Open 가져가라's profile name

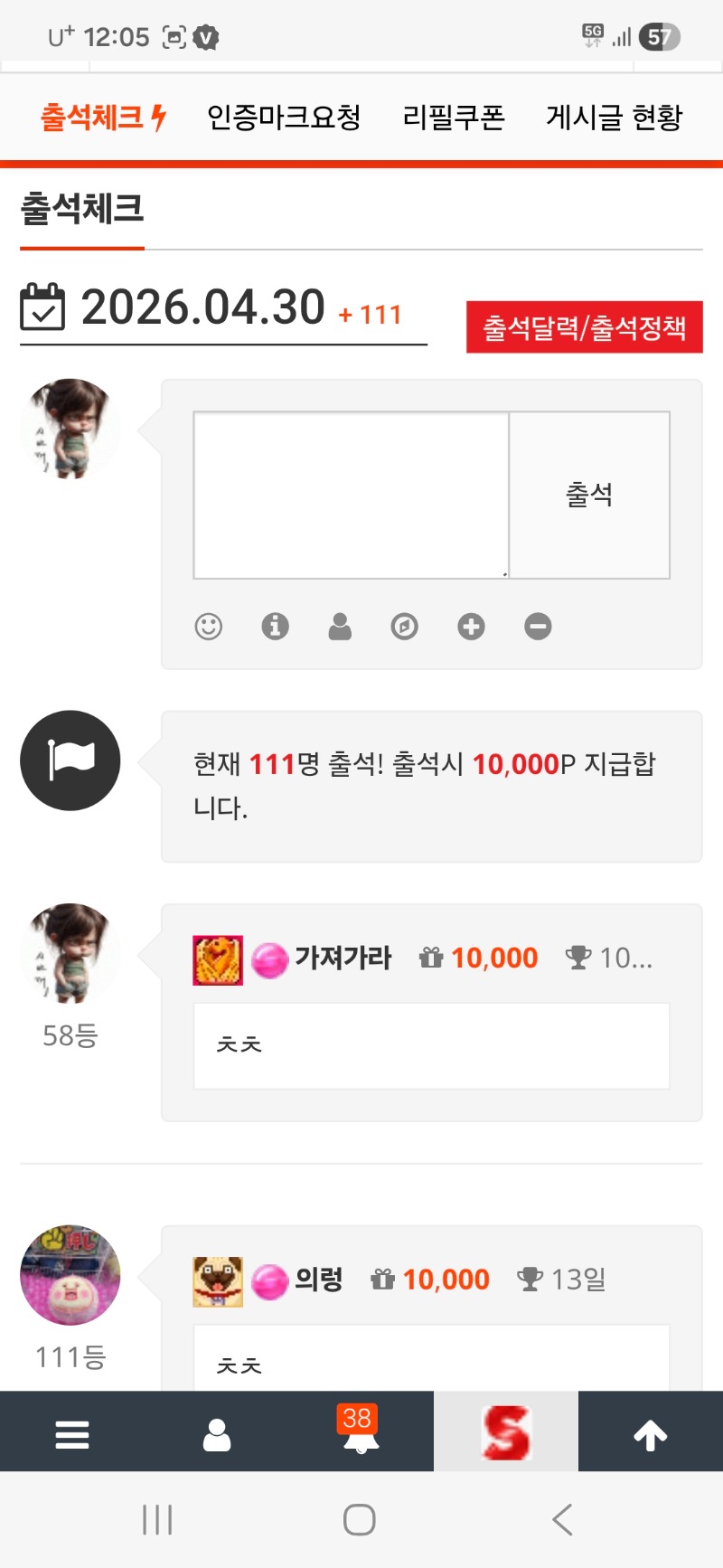[343, 958]
